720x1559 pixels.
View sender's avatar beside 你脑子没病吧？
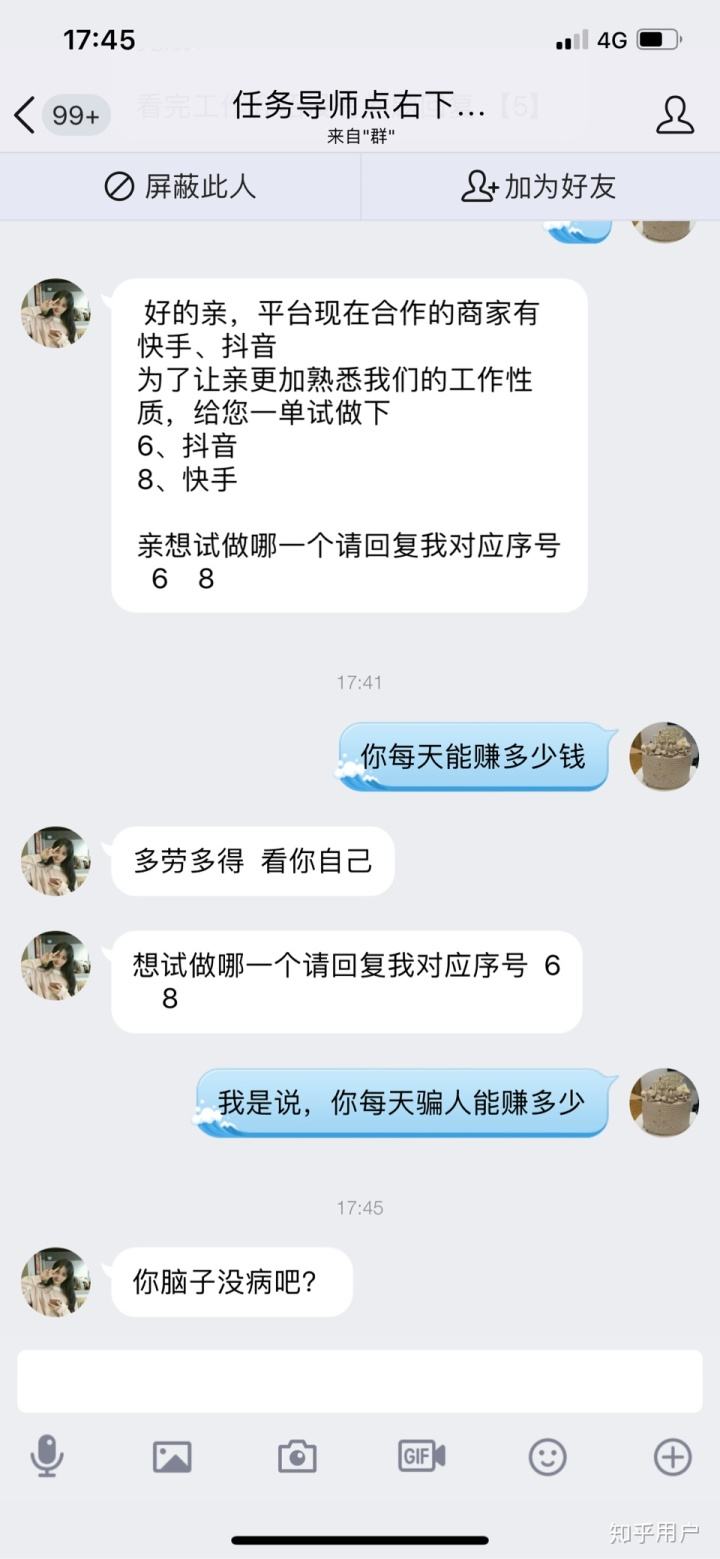coord(55,1281)
